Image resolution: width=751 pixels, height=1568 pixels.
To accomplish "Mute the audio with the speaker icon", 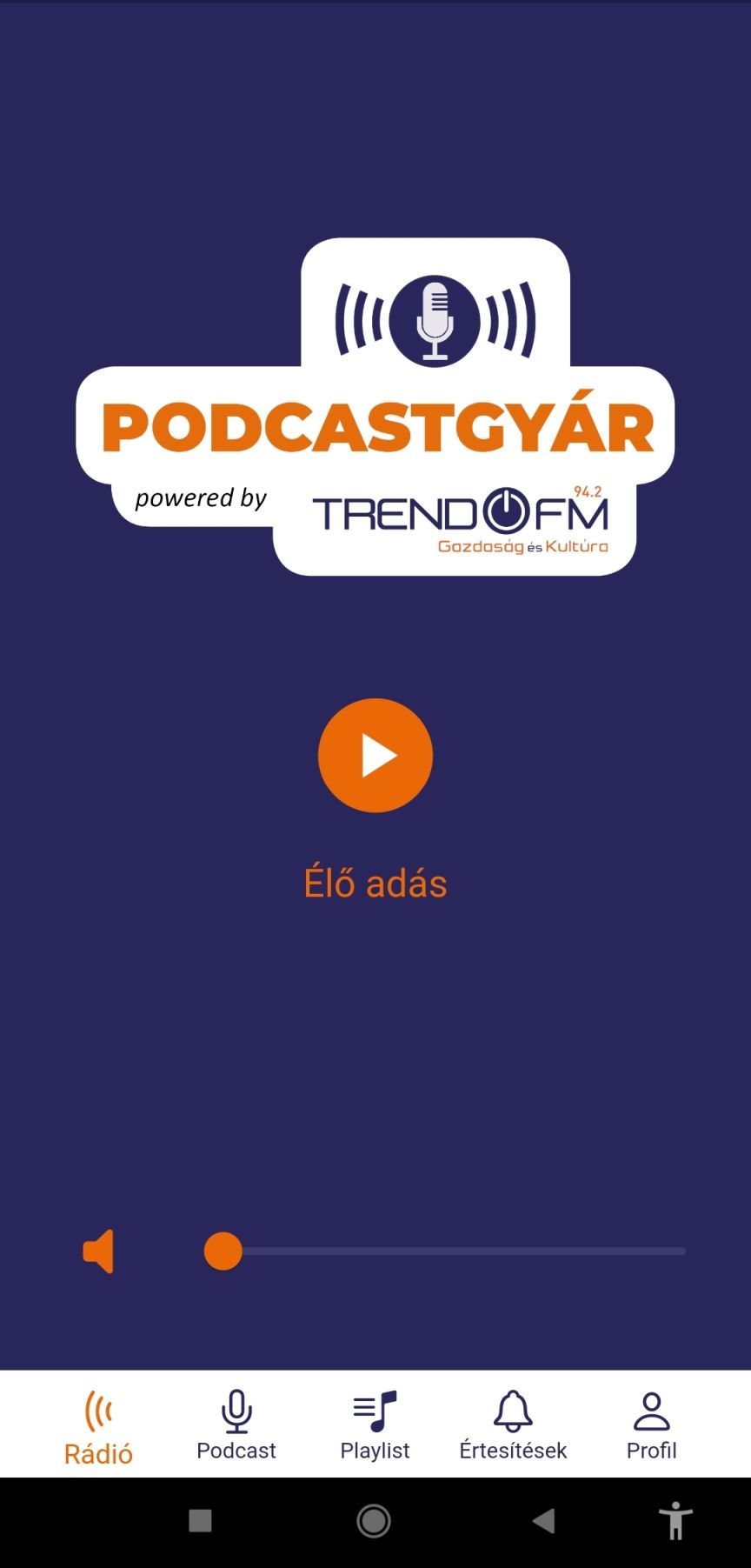I will 98,1251.
